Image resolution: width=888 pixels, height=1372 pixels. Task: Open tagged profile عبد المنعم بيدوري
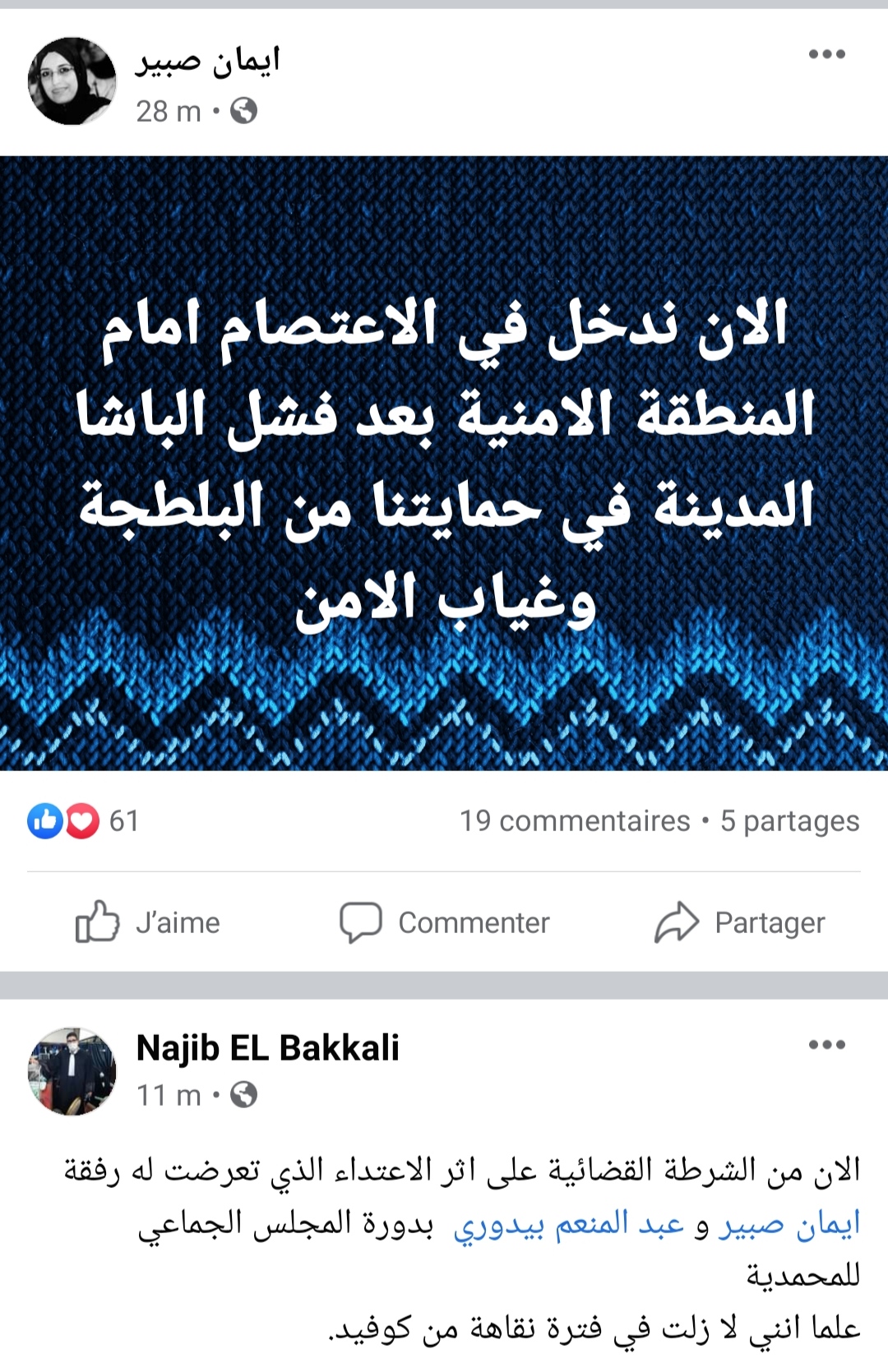(569, 1224)
